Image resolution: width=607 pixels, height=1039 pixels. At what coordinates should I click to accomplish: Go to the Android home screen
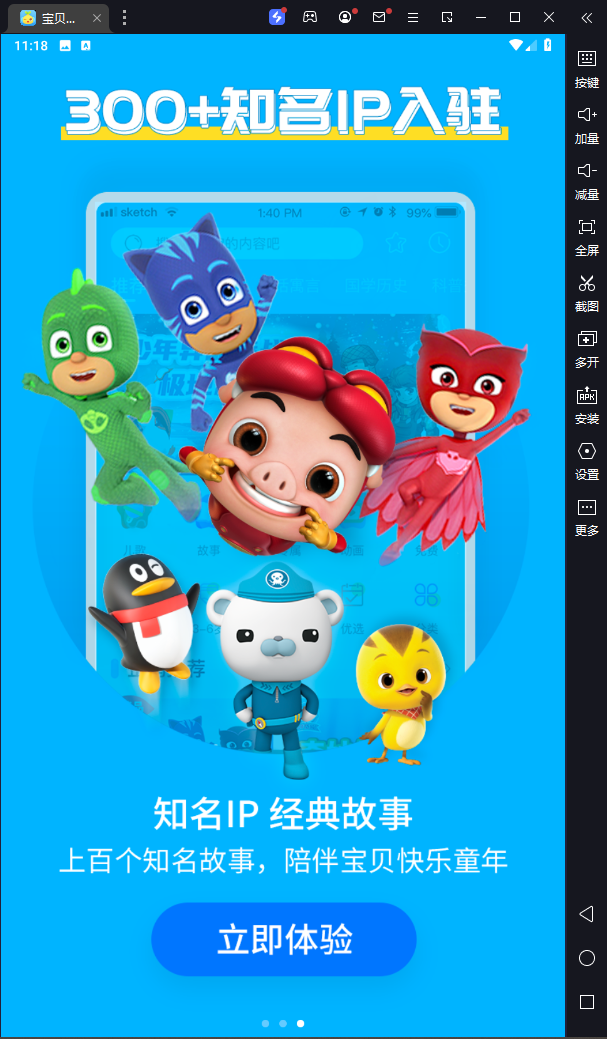pos(587,958)
